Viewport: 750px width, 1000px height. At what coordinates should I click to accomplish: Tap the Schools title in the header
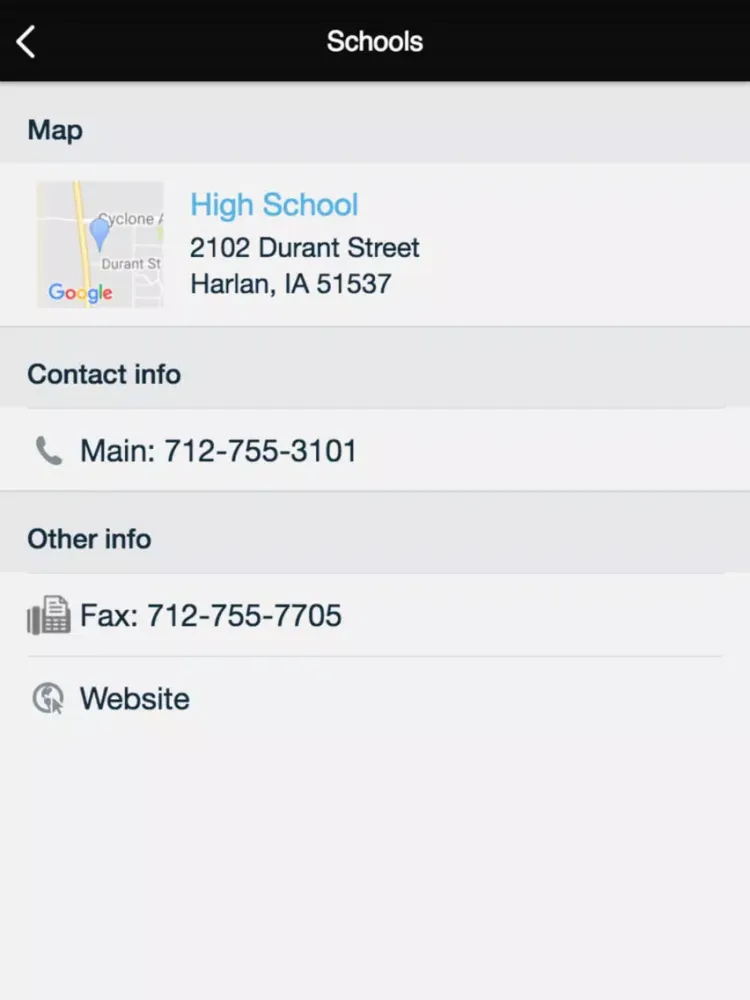click(x=375, y=42)
